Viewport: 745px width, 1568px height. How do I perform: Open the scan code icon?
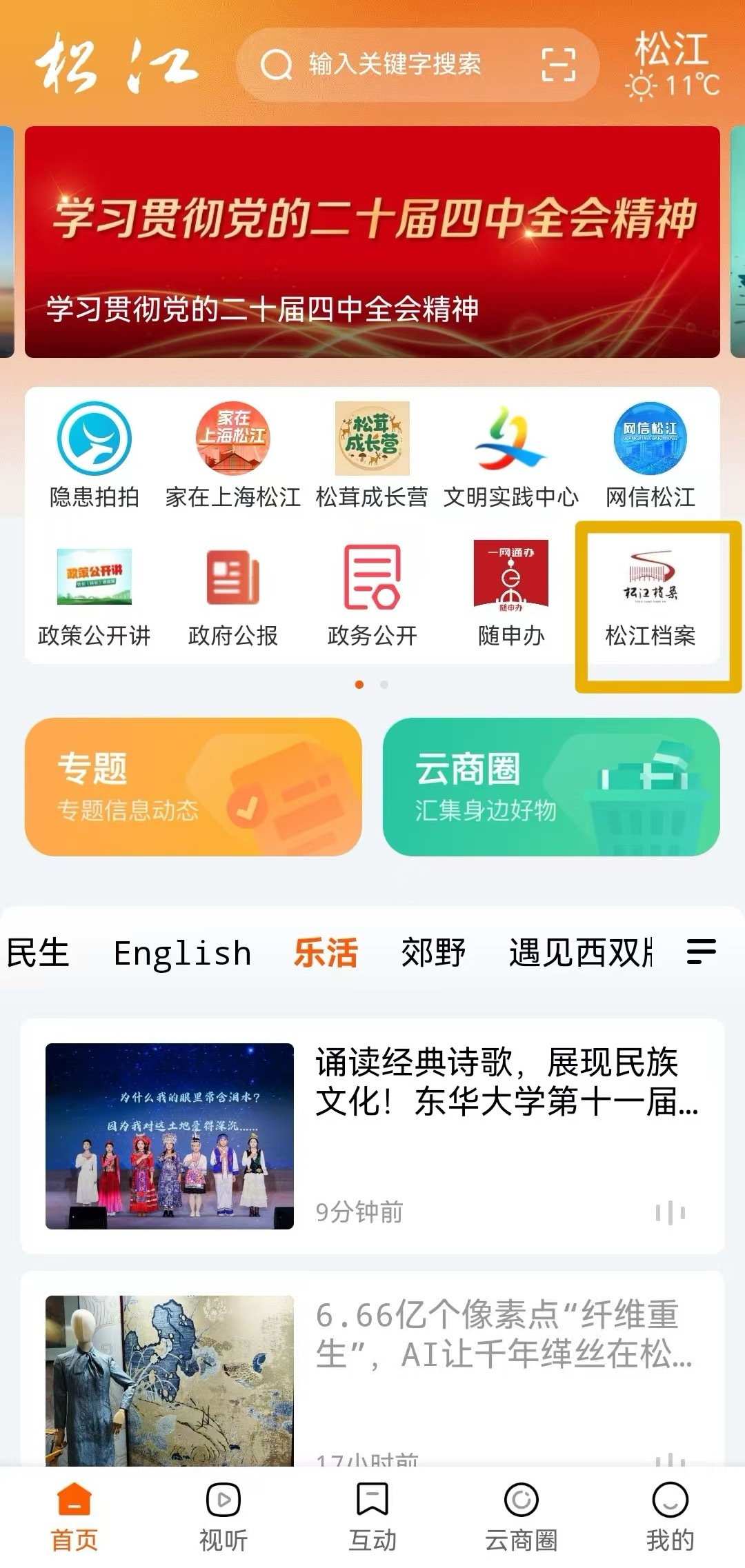coord(558,66)
